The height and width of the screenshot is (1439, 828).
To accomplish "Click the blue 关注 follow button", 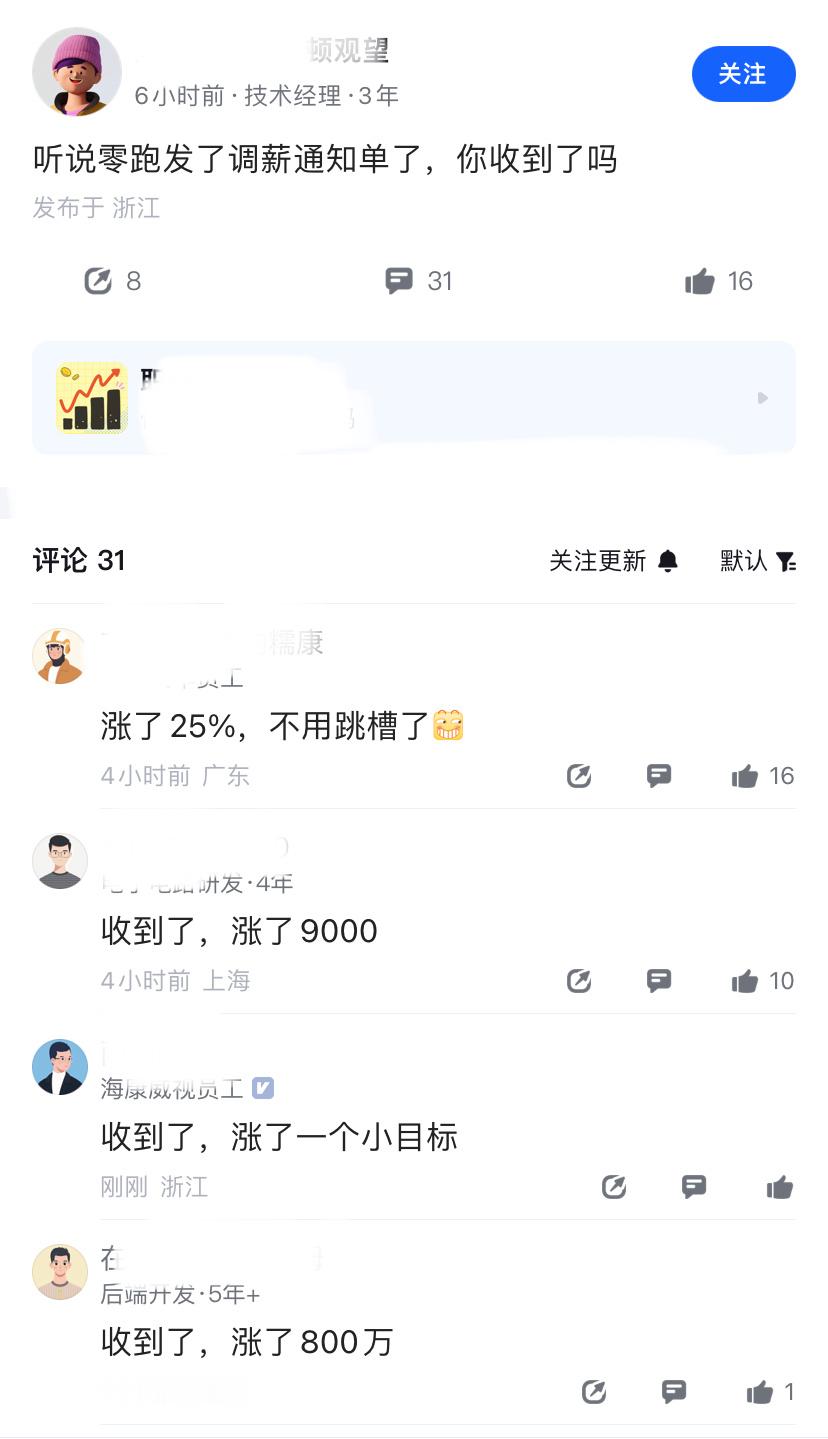I will 744,73.
